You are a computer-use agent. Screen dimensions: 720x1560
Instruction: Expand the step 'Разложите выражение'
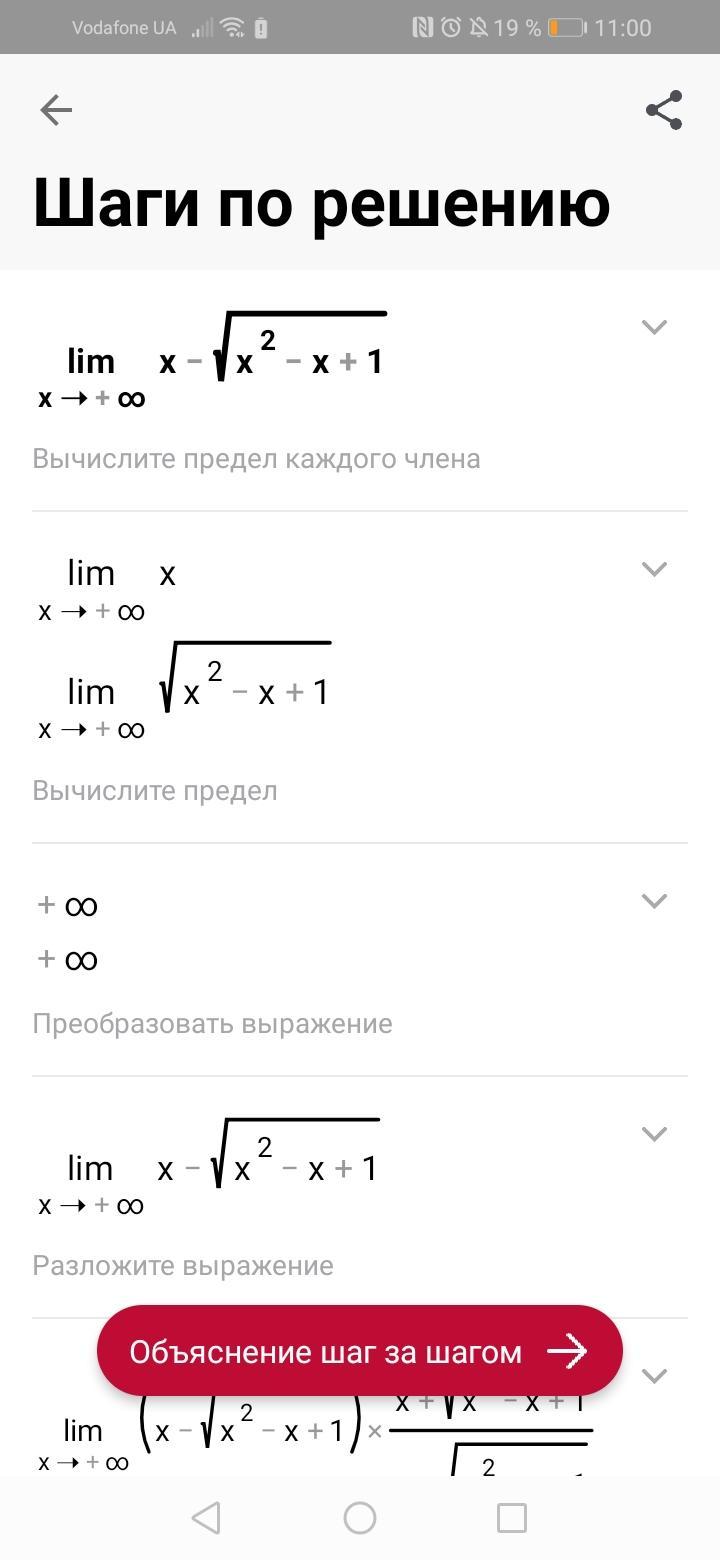pos(654,1134)
